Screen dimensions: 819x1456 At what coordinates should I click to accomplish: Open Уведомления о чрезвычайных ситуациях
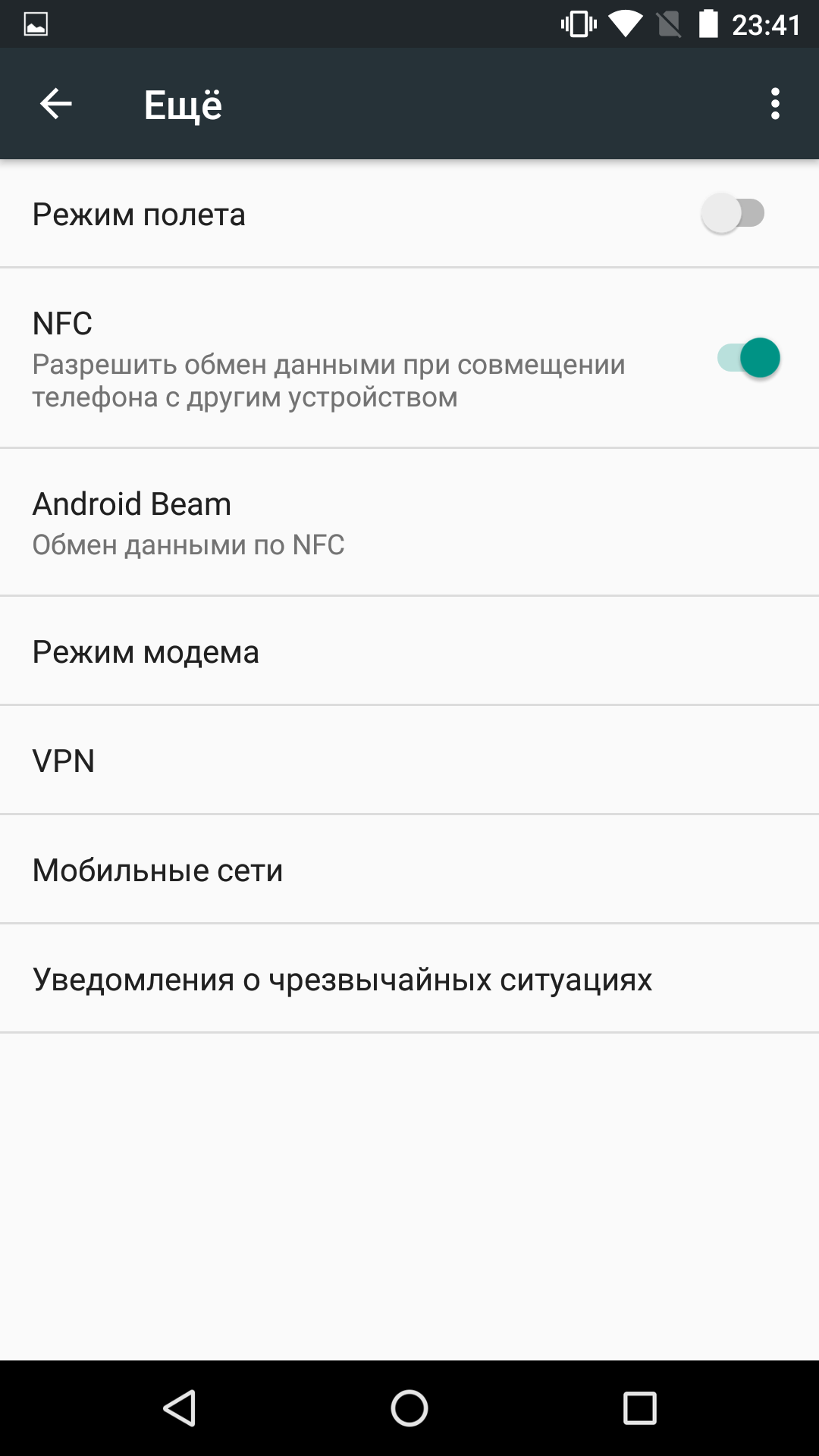tap(409, 978)
